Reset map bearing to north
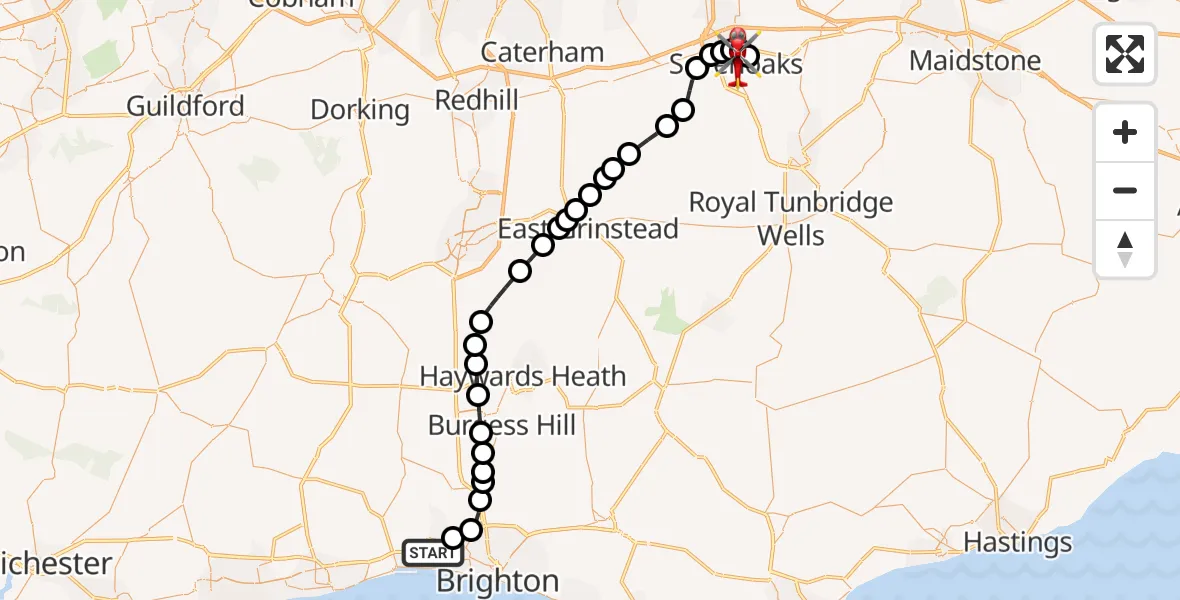This screenshot has height=600, width=1180. 1125,249
